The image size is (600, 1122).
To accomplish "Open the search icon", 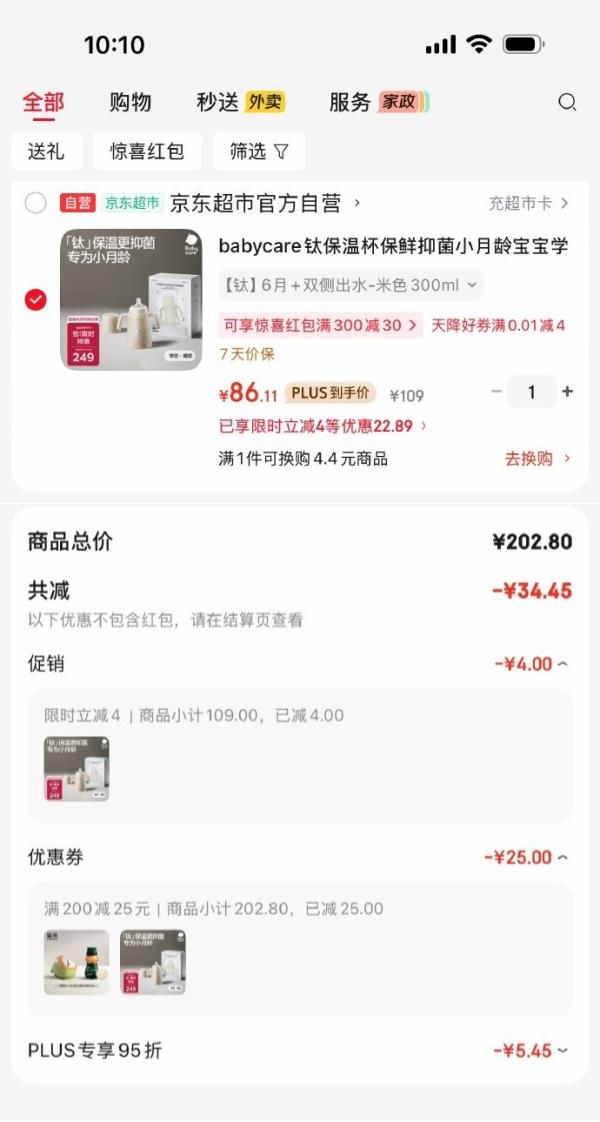I will pos(567,102).
